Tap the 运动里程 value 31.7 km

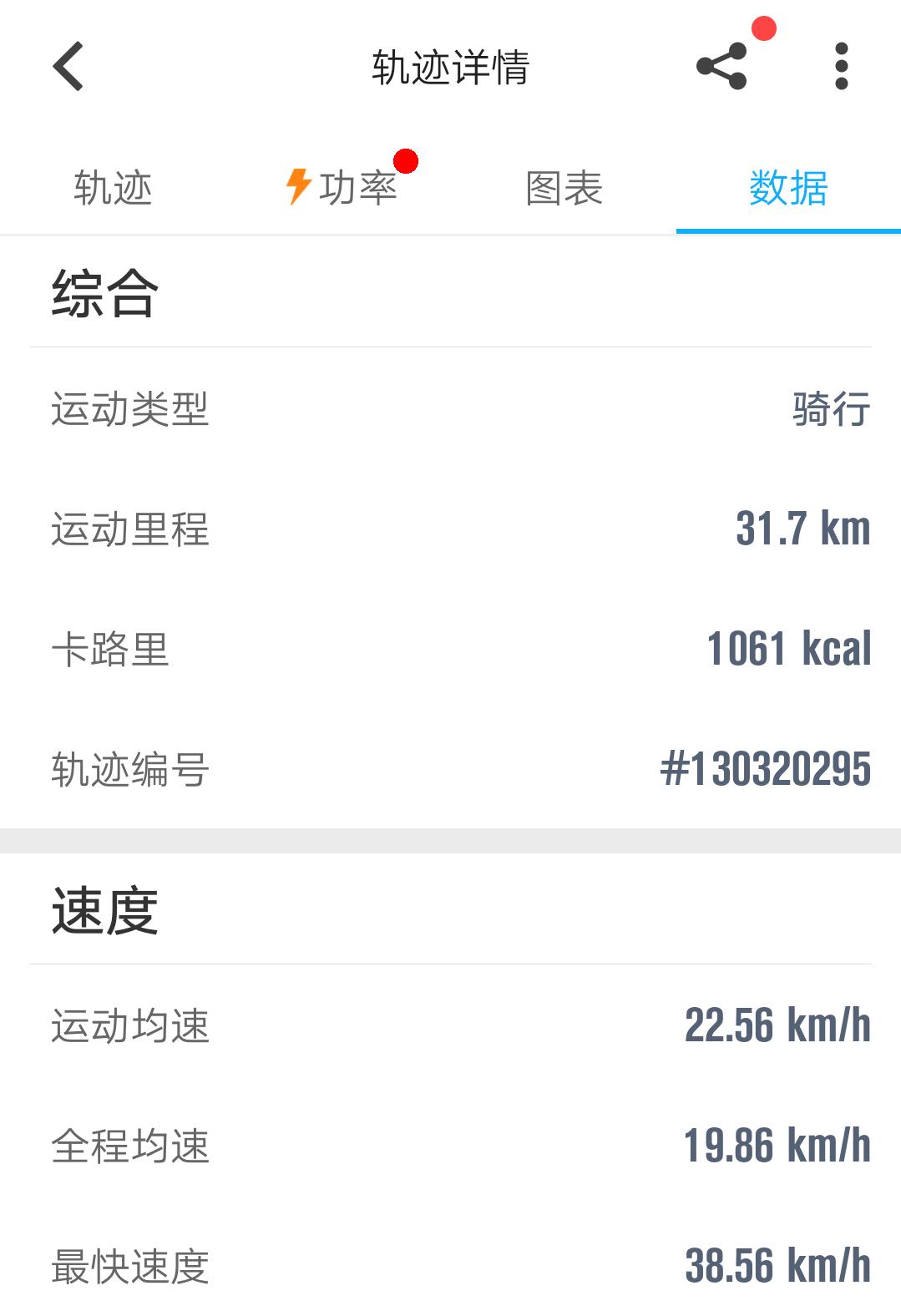pos(803,530)
